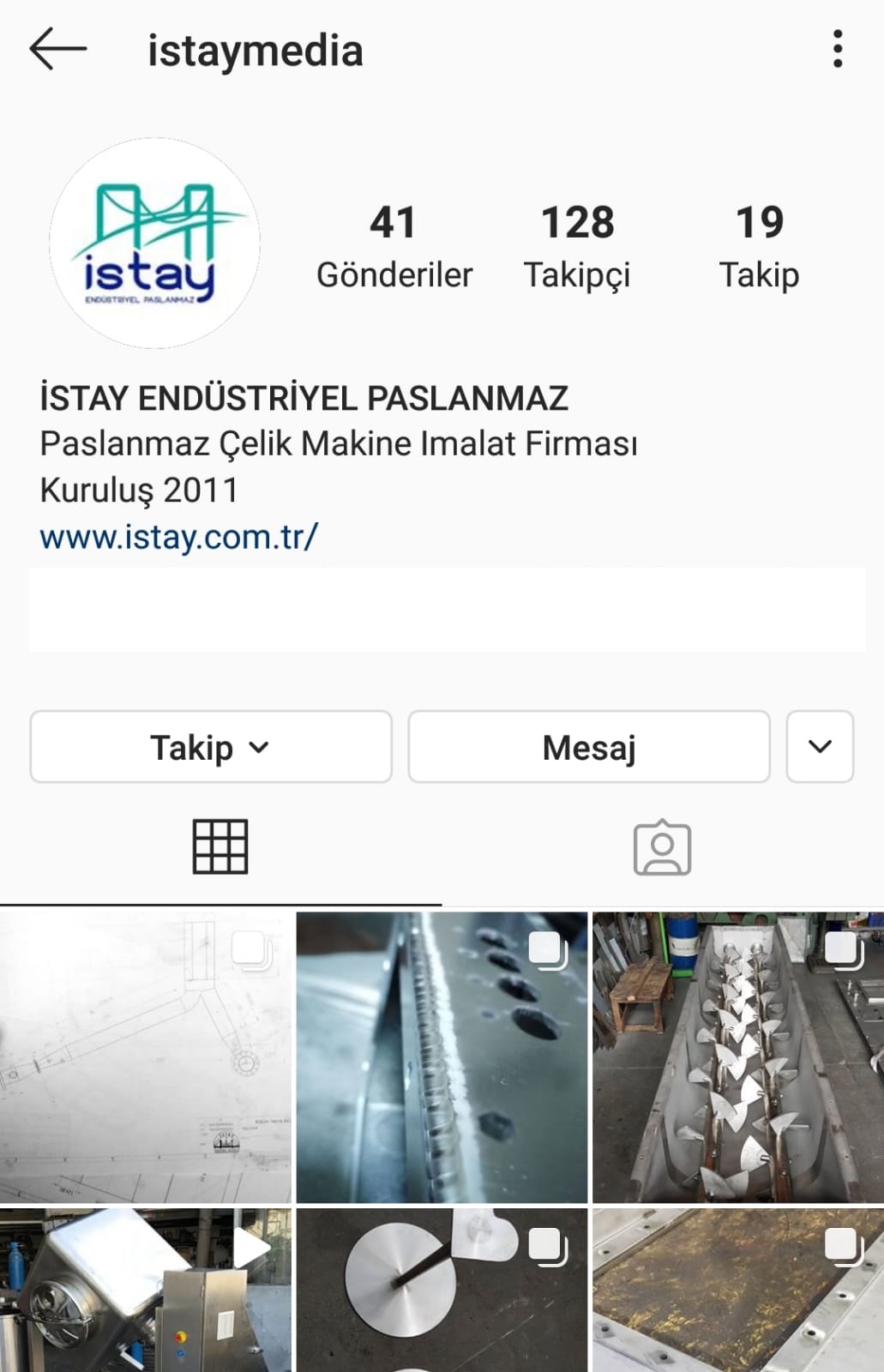Image resolution: width=884 pixels, height=1372 pixels.
Task: Open the welded steel seam post
Action: (x=442, y=1056)
